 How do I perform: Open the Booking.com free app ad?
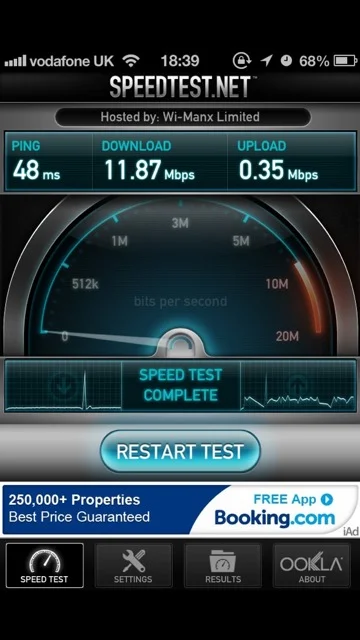click(180, 509)
